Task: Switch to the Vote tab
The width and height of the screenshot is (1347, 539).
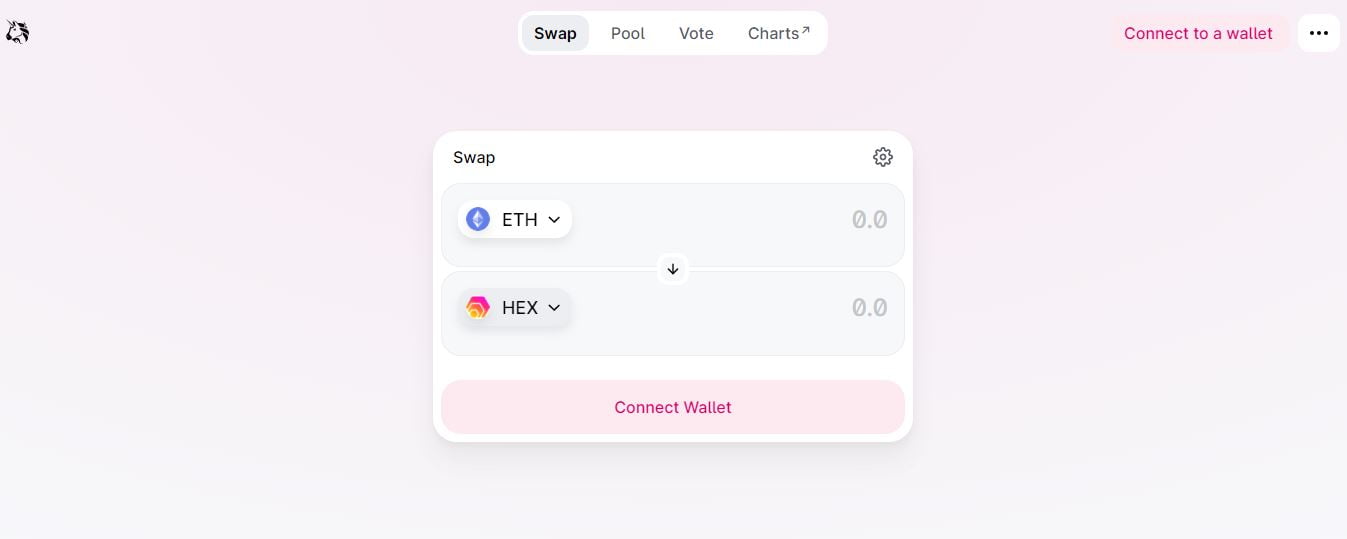Action: (x=696, y=33)
